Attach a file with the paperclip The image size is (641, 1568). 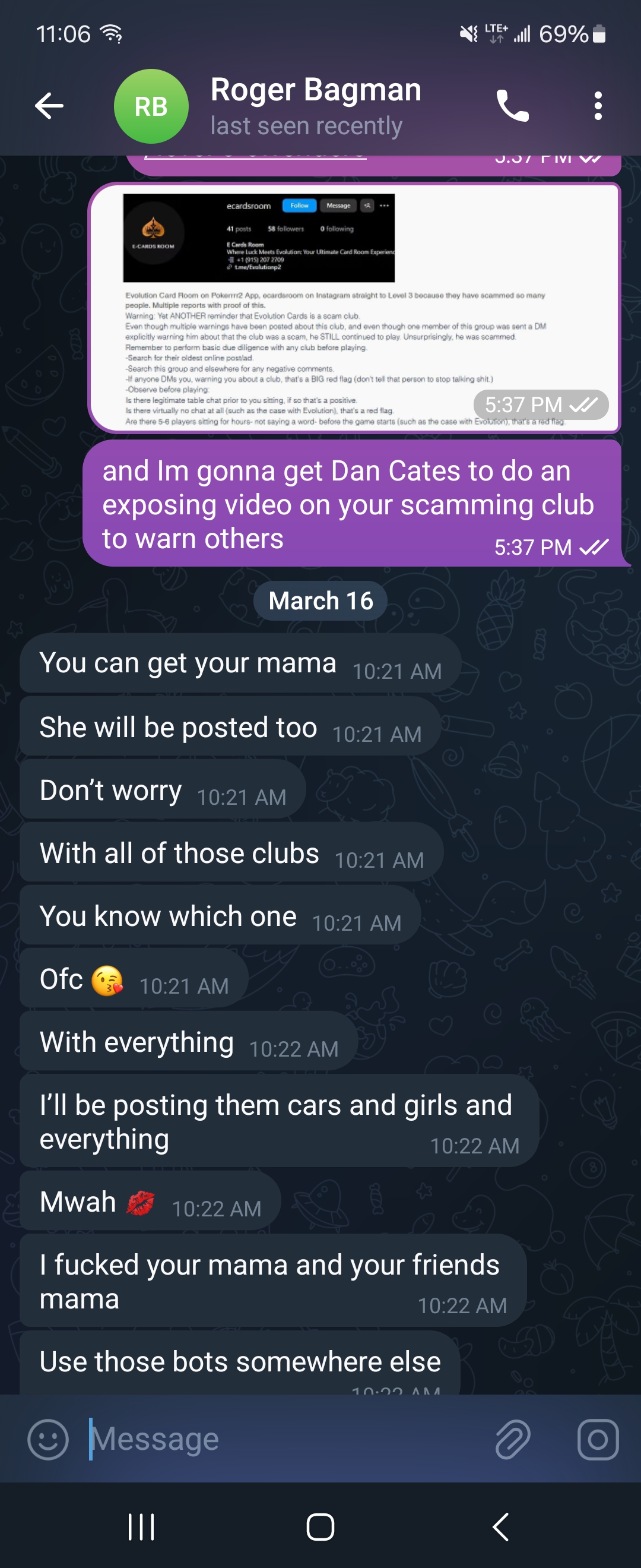pyautogui.click(x=513, y=1440)
